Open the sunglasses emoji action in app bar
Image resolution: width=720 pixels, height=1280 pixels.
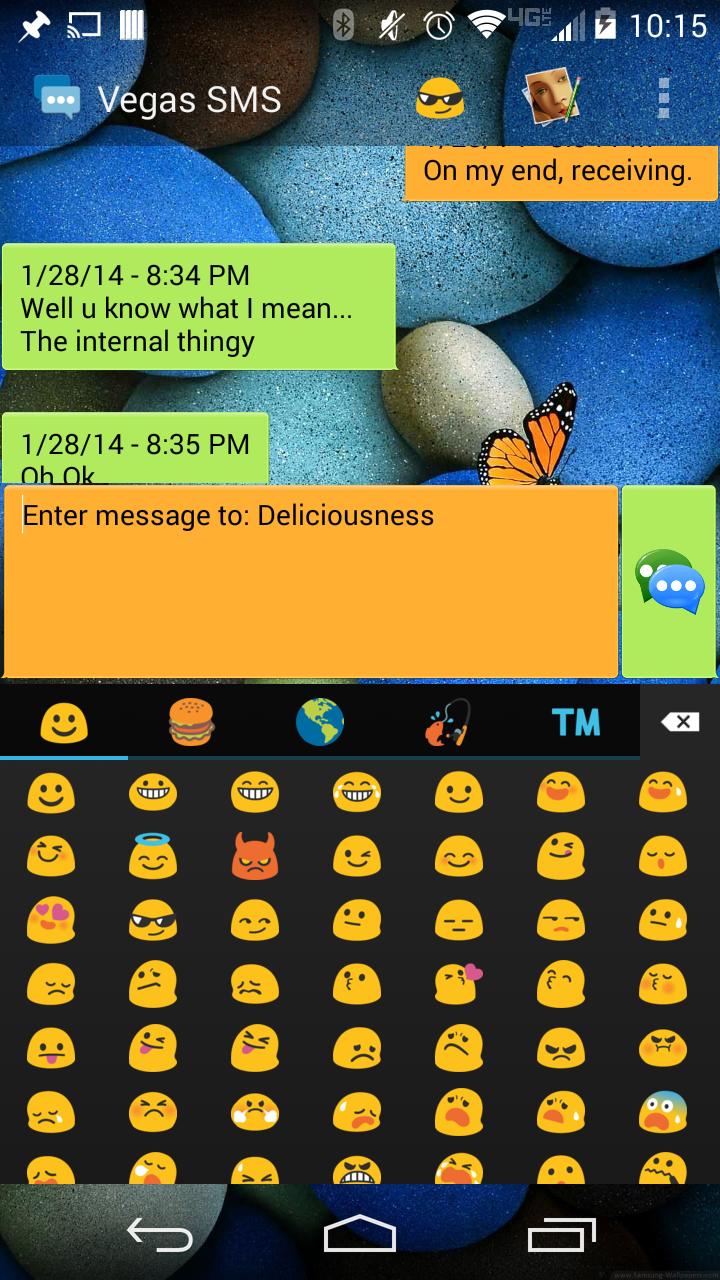(x=441, y=98)
